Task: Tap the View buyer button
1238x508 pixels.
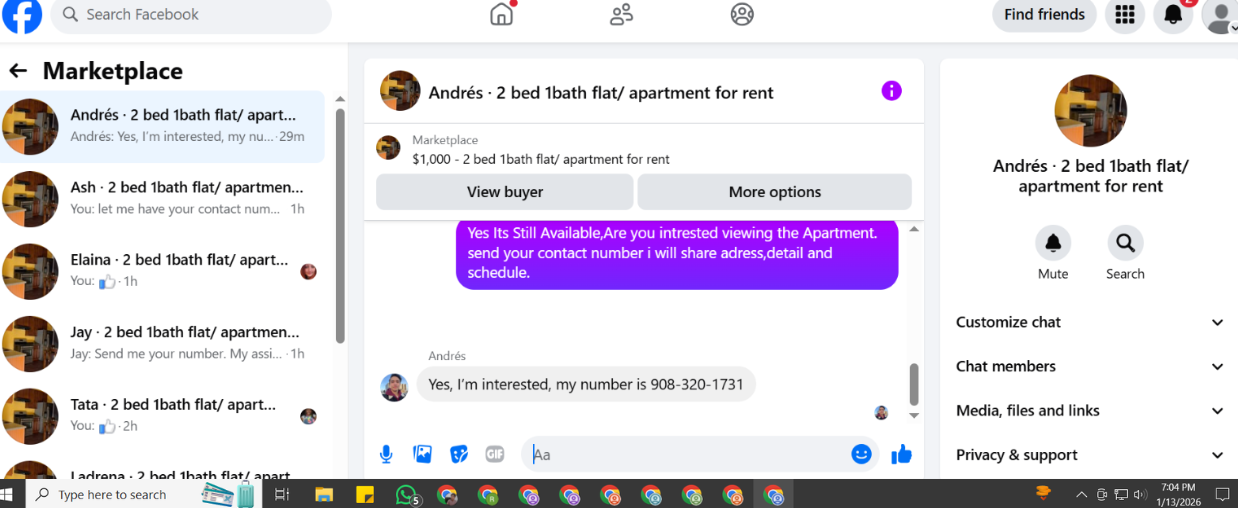Action: point(505,192)
